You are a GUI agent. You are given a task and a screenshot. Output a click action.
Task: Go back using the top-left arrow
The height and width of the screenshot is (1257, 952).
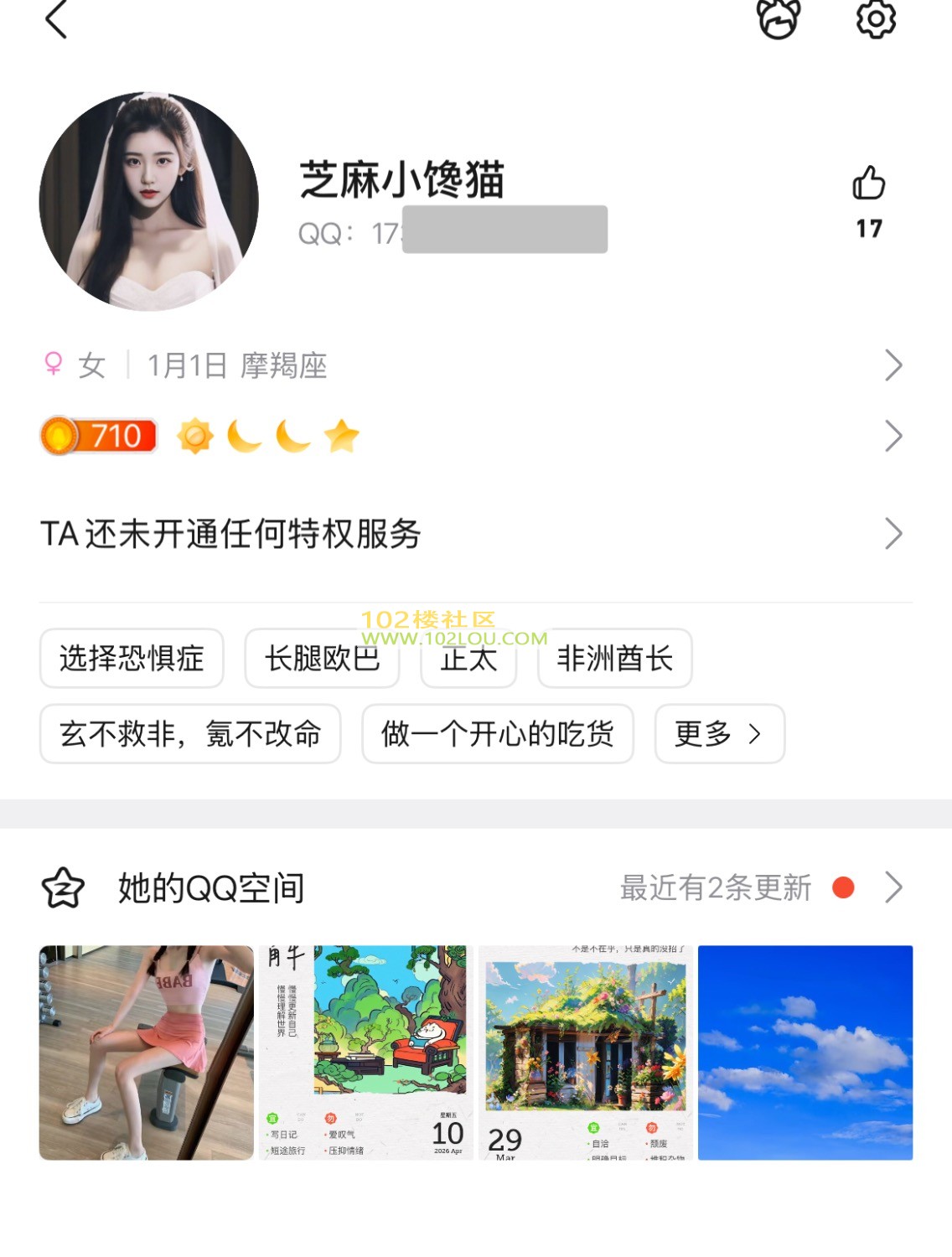coord(56,20)
